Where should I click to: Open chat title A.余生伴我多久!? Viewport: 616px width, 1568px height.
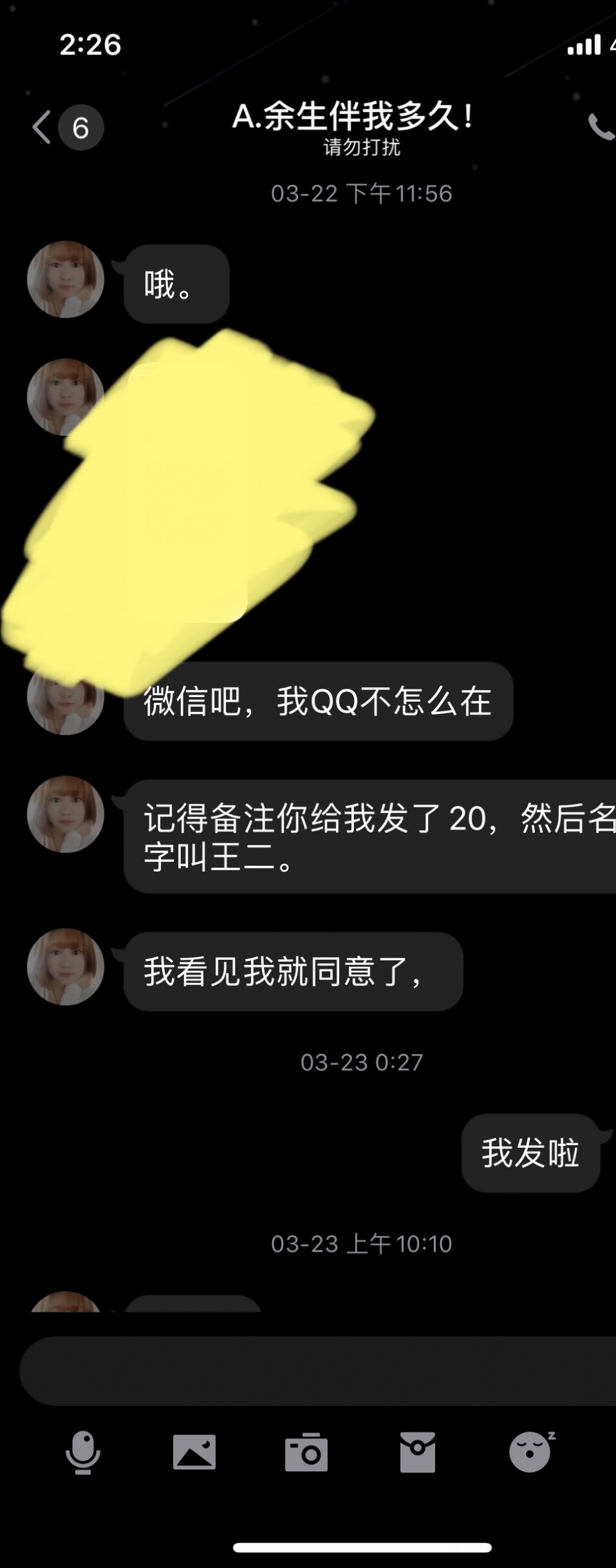coord(352,118)
